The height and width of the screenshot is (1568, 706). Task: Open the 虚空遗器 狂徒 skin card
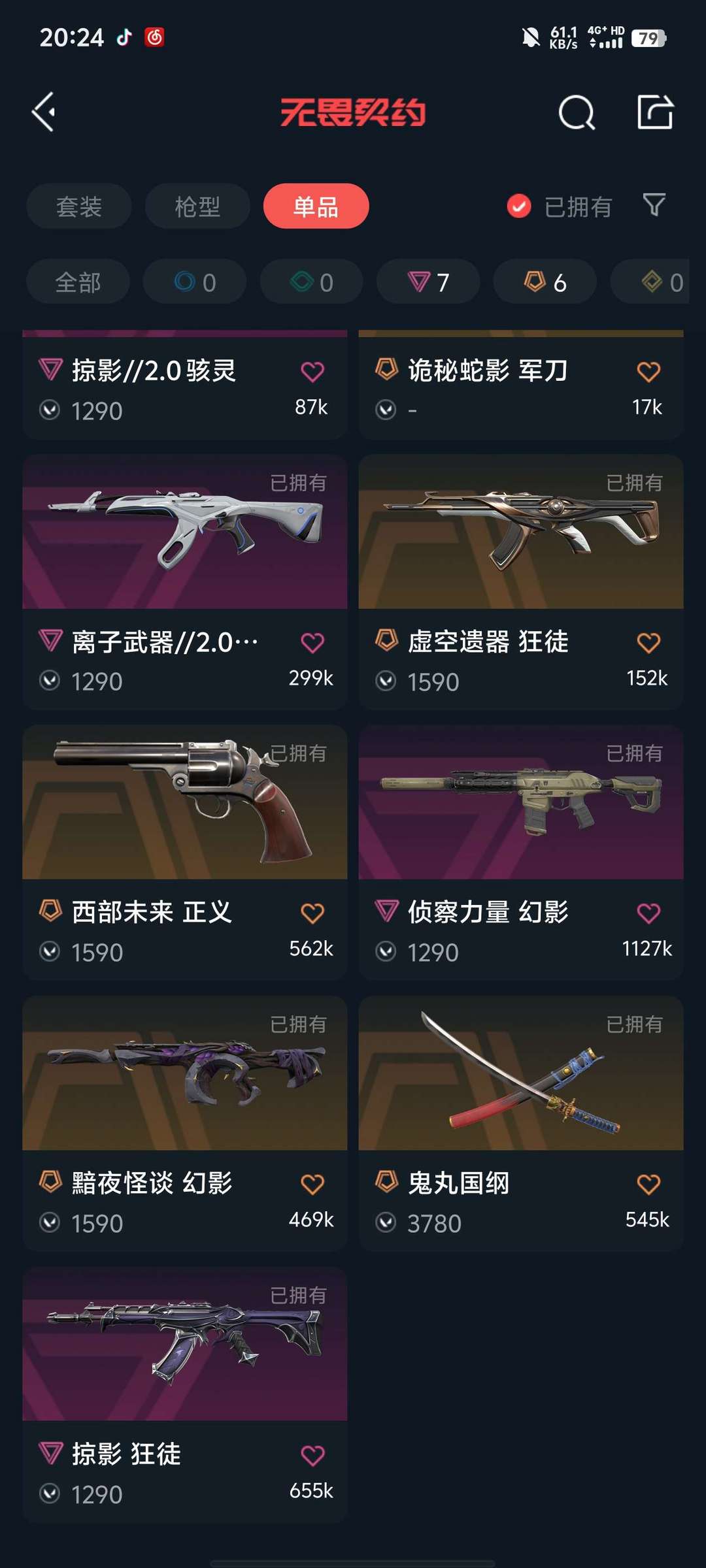521,582
